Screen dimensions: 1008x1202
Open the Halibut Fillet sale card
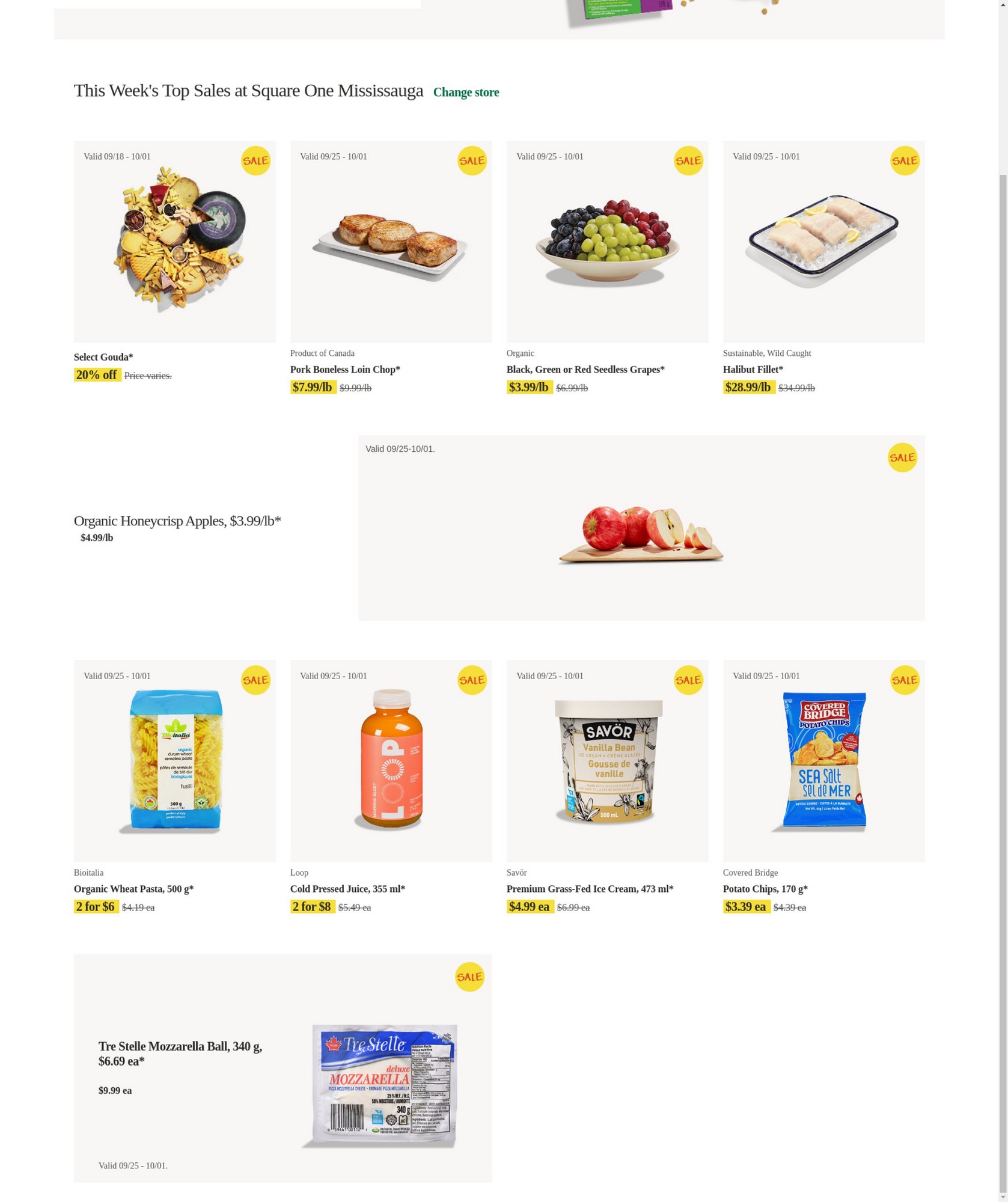[823, 242]
